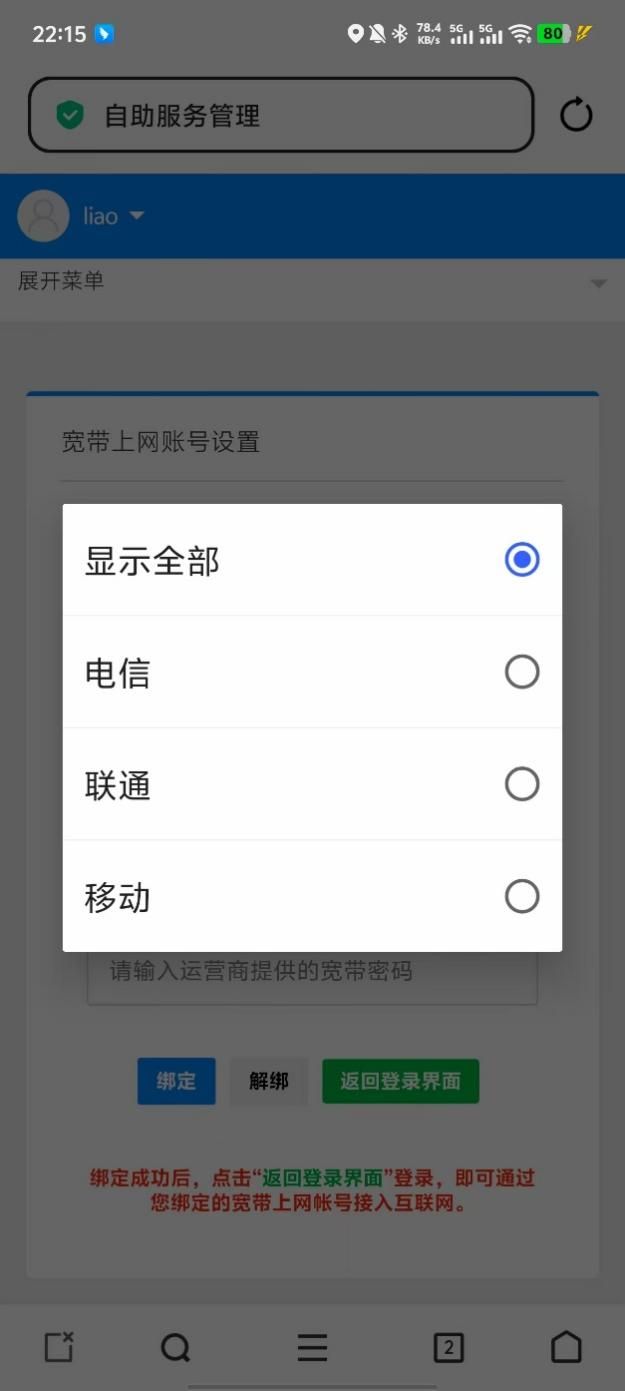625x1391 pixels.
Task: Select the 联通 option
Action: pos(312,784)
